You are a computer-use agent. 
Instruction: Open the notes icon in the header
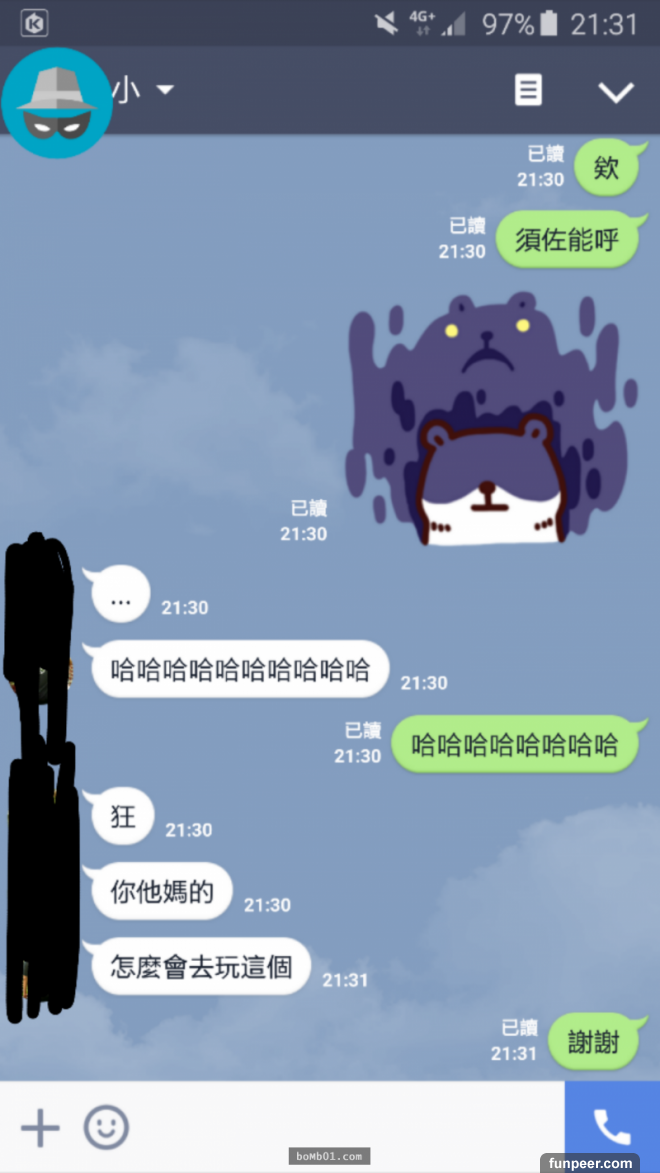[x=528, y=90]
